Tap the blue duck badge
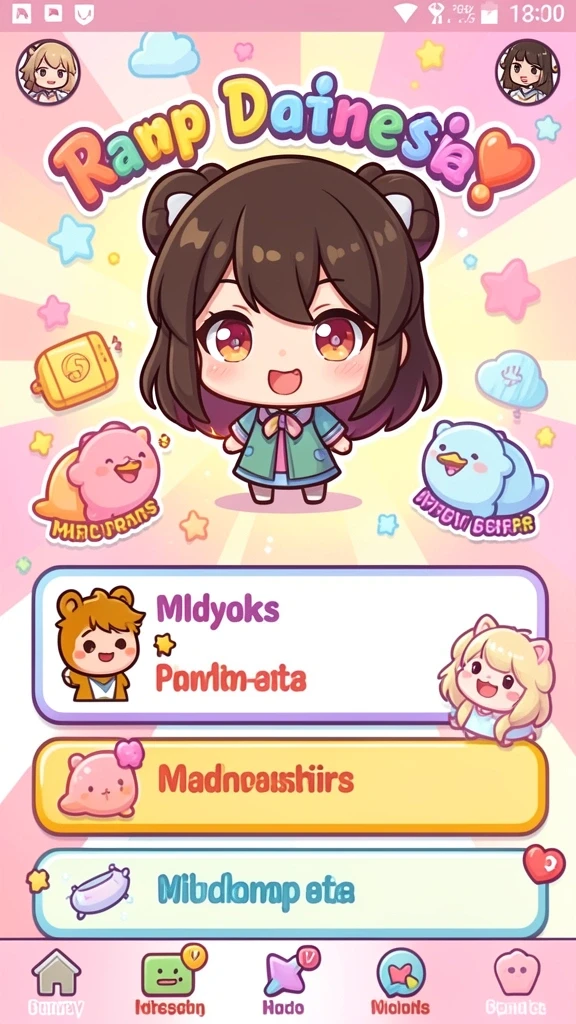The height and width of the screenshot is (1024, 576). [481, 481]
